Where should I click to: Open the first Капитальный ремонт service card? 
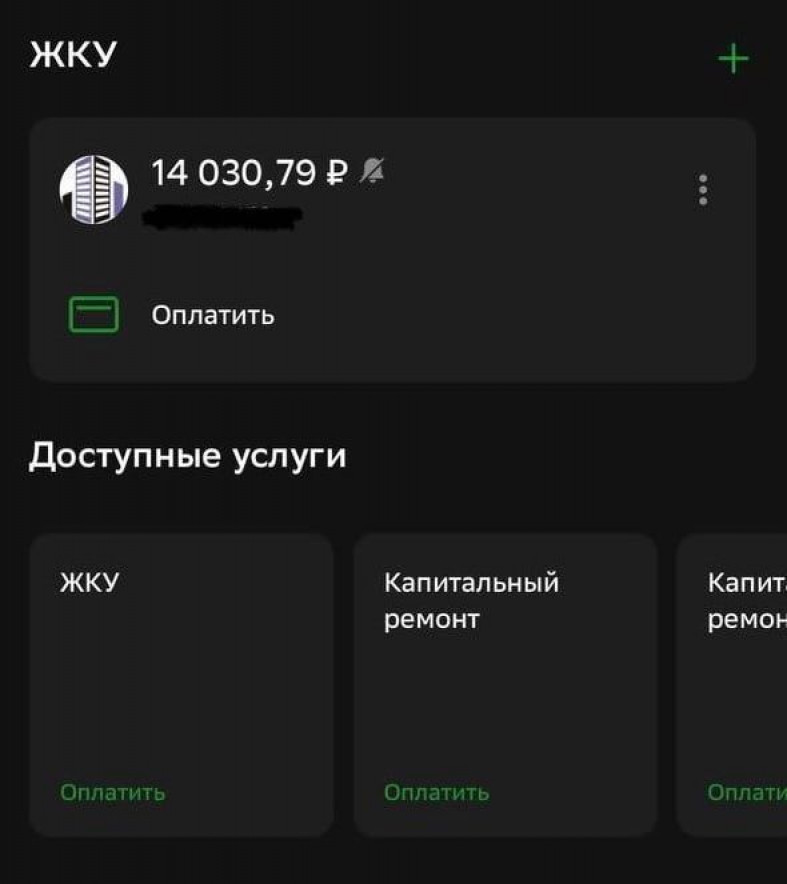click(x=505, y=684)
